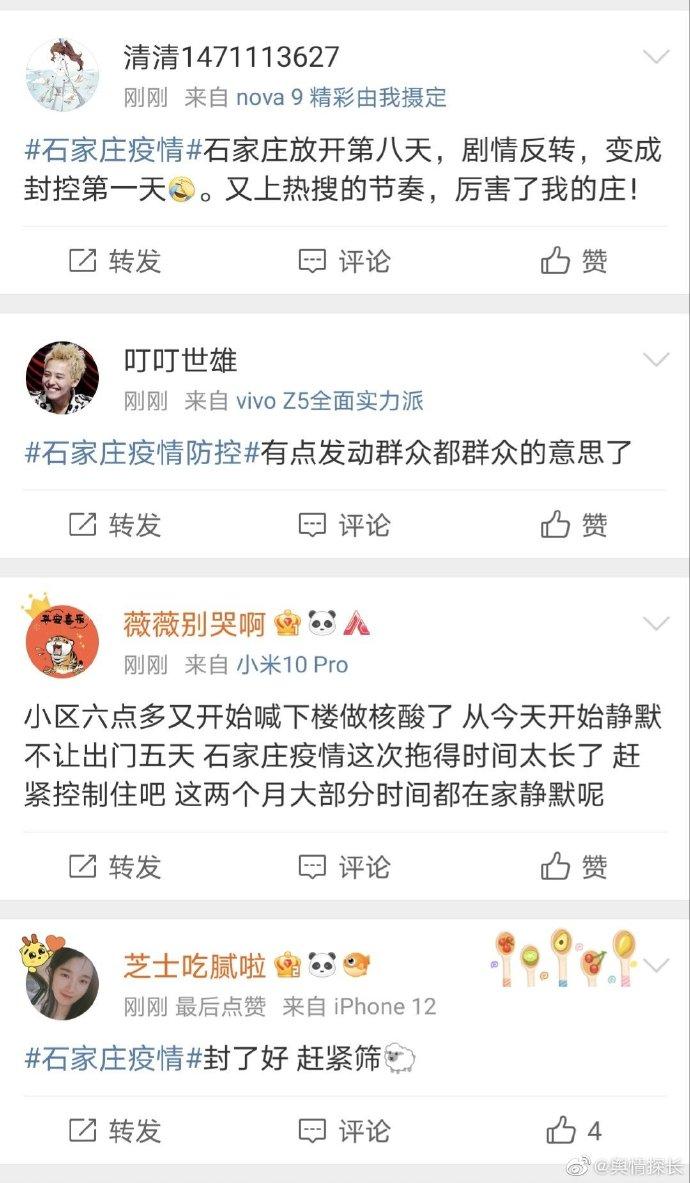Repost 清清1471113627's post
Viewport: 690px width, 1183px height.
click(114, 261)
